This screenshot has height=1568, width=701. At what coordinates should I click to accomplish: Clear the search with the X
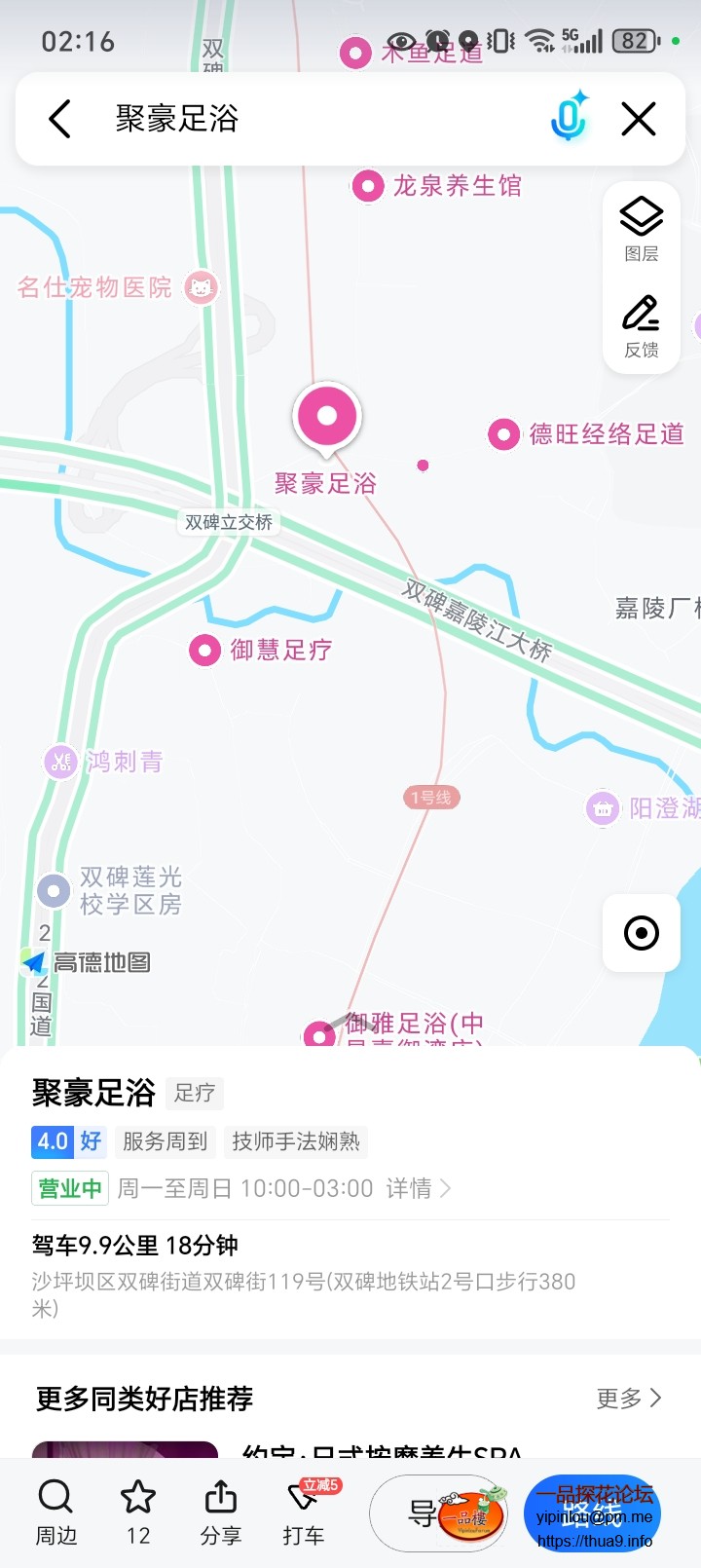coord(638,118)
